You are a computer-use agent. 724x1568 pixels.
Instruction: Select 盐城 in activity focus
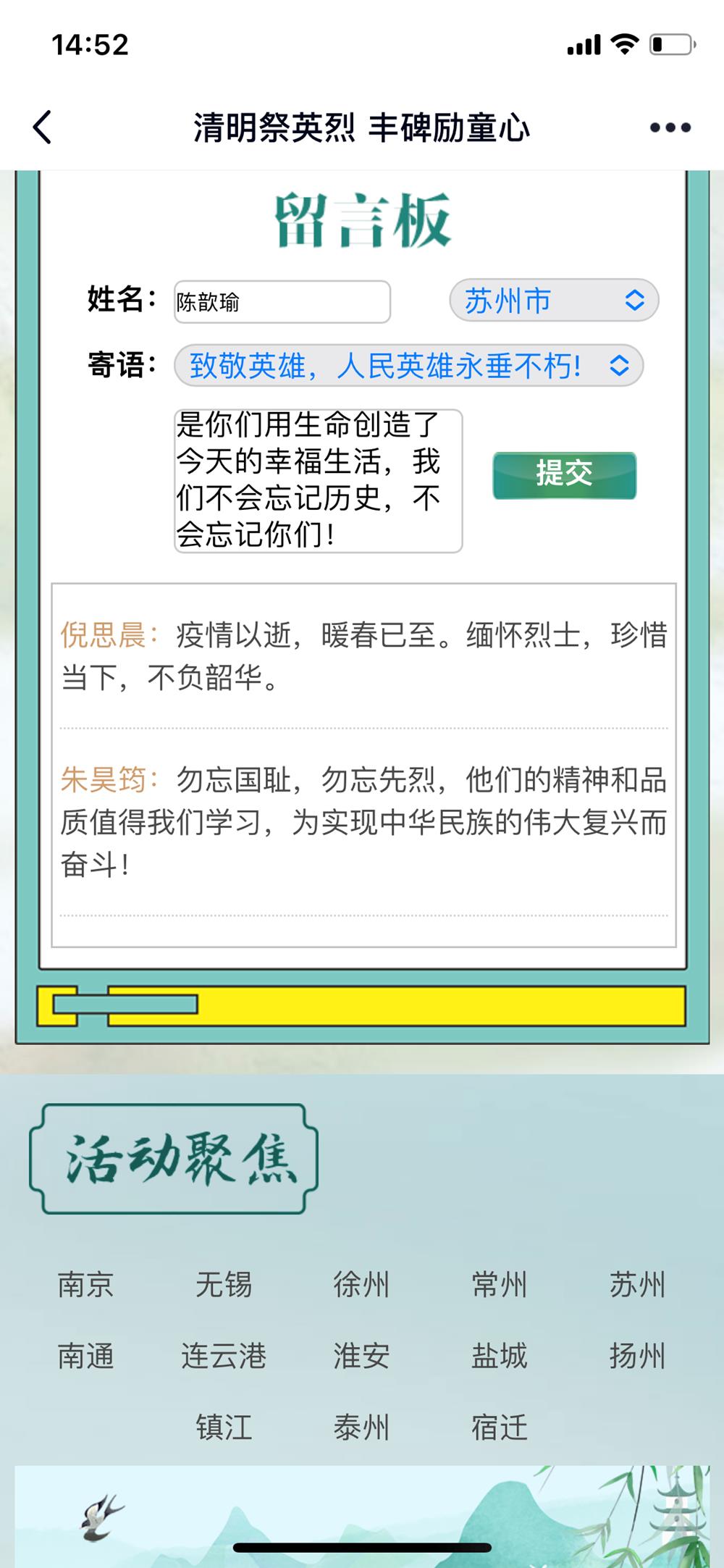(499, 1355)
